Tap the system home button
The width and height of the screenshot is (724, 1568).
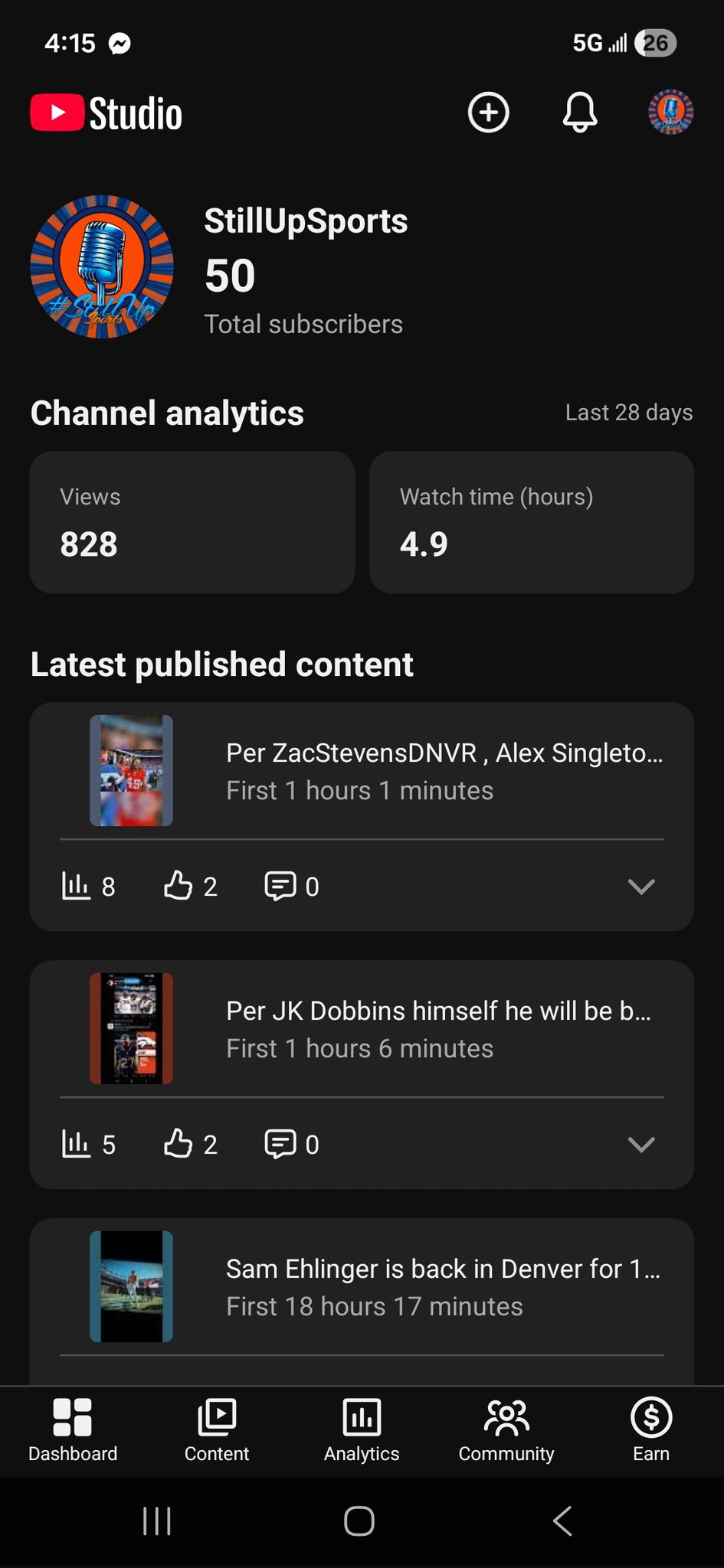click(359, 1521)
